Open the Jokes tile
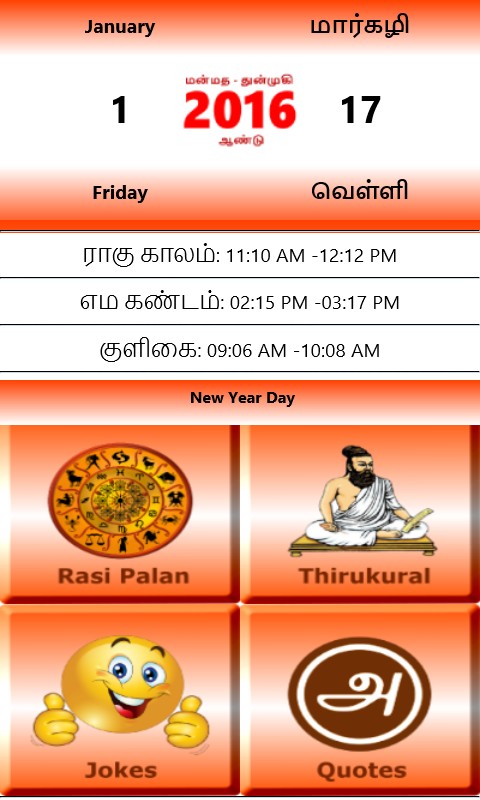 tap(120, 700)
